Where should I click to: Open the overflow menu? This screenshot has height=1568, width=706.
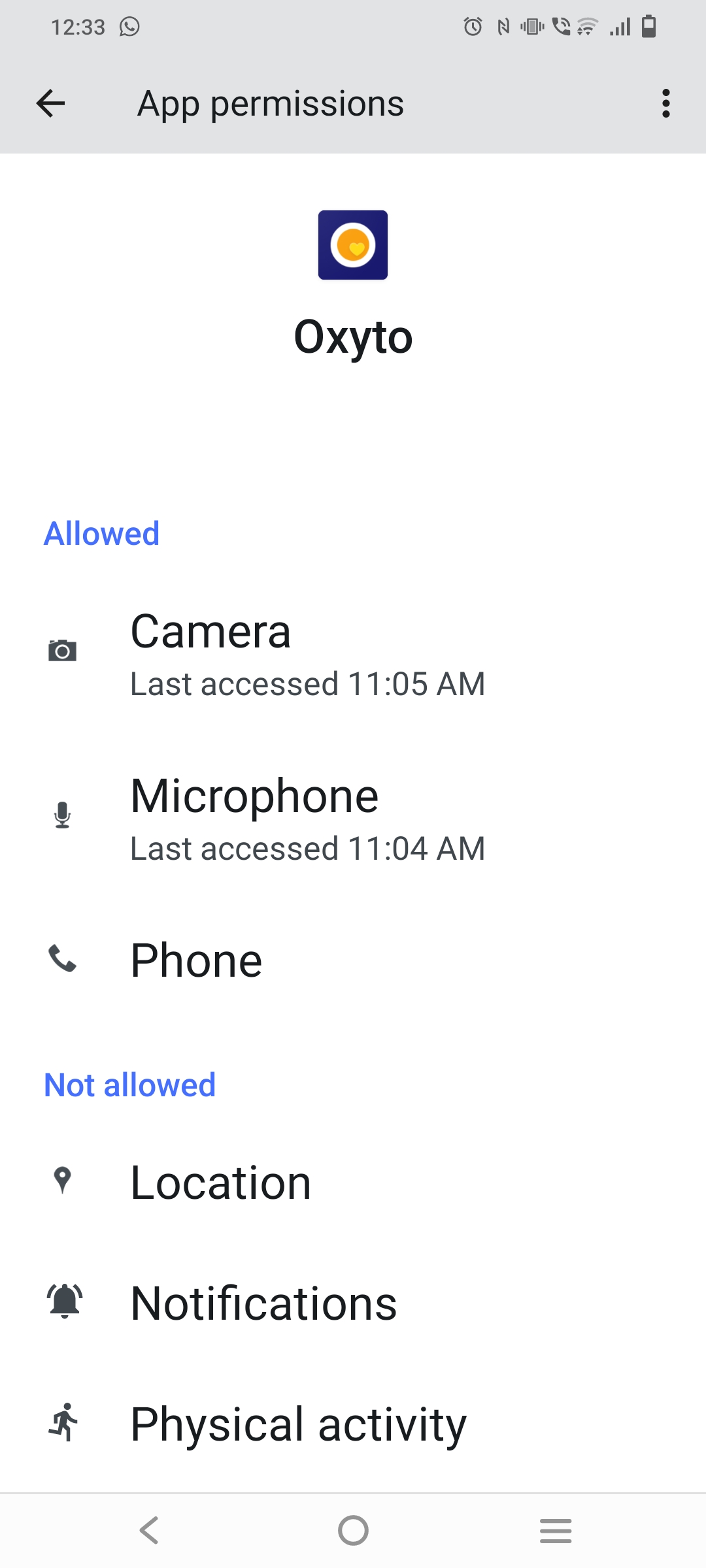(x=665, y=103)
